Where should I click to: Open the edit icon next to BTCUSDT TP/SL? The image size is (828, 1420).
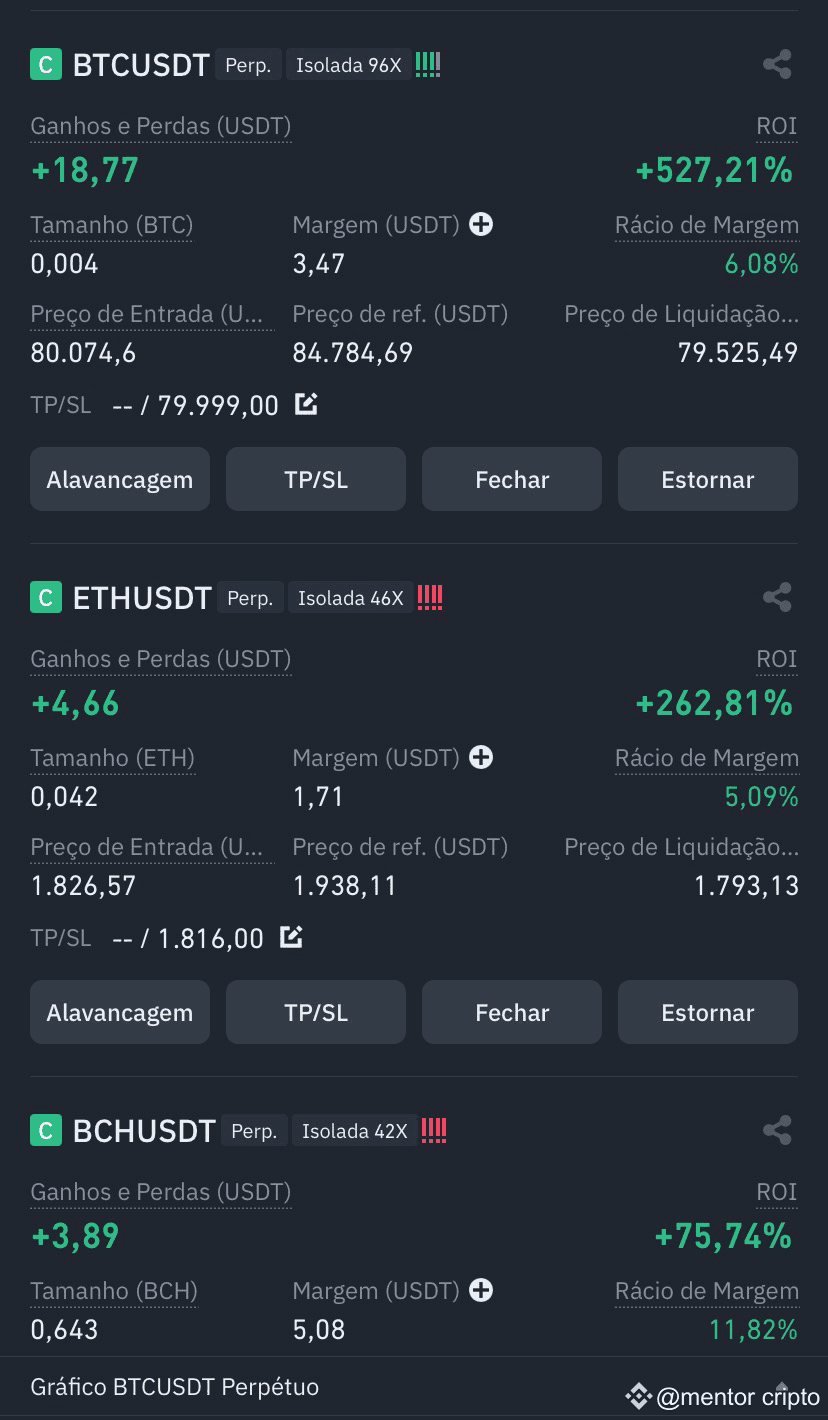pos(305,404)
